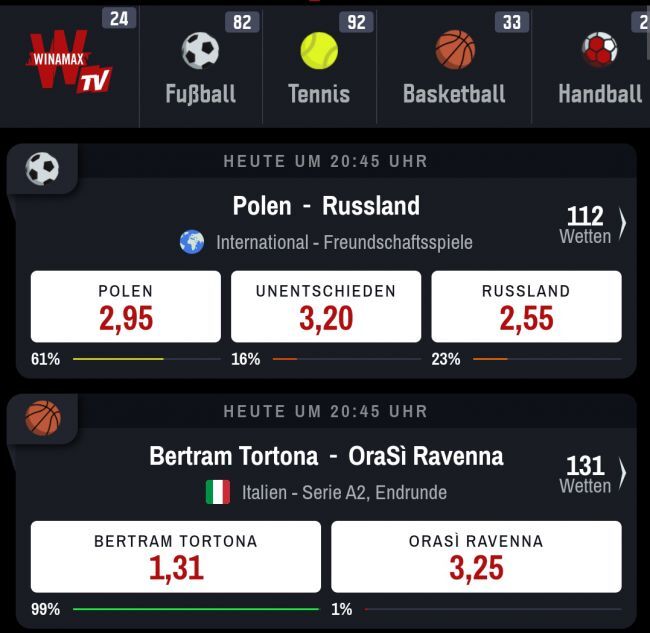
Task: Open the Winamax TV section
Action: coord(69,62)
